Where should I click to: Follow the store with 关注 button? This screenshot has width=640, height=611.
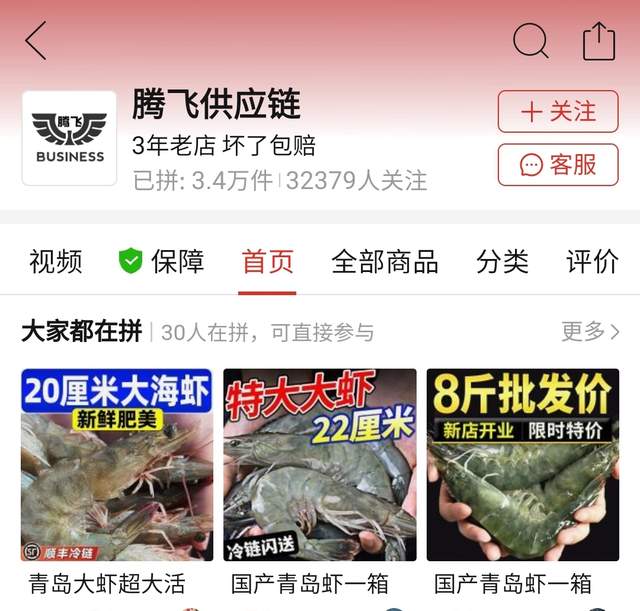558,111
